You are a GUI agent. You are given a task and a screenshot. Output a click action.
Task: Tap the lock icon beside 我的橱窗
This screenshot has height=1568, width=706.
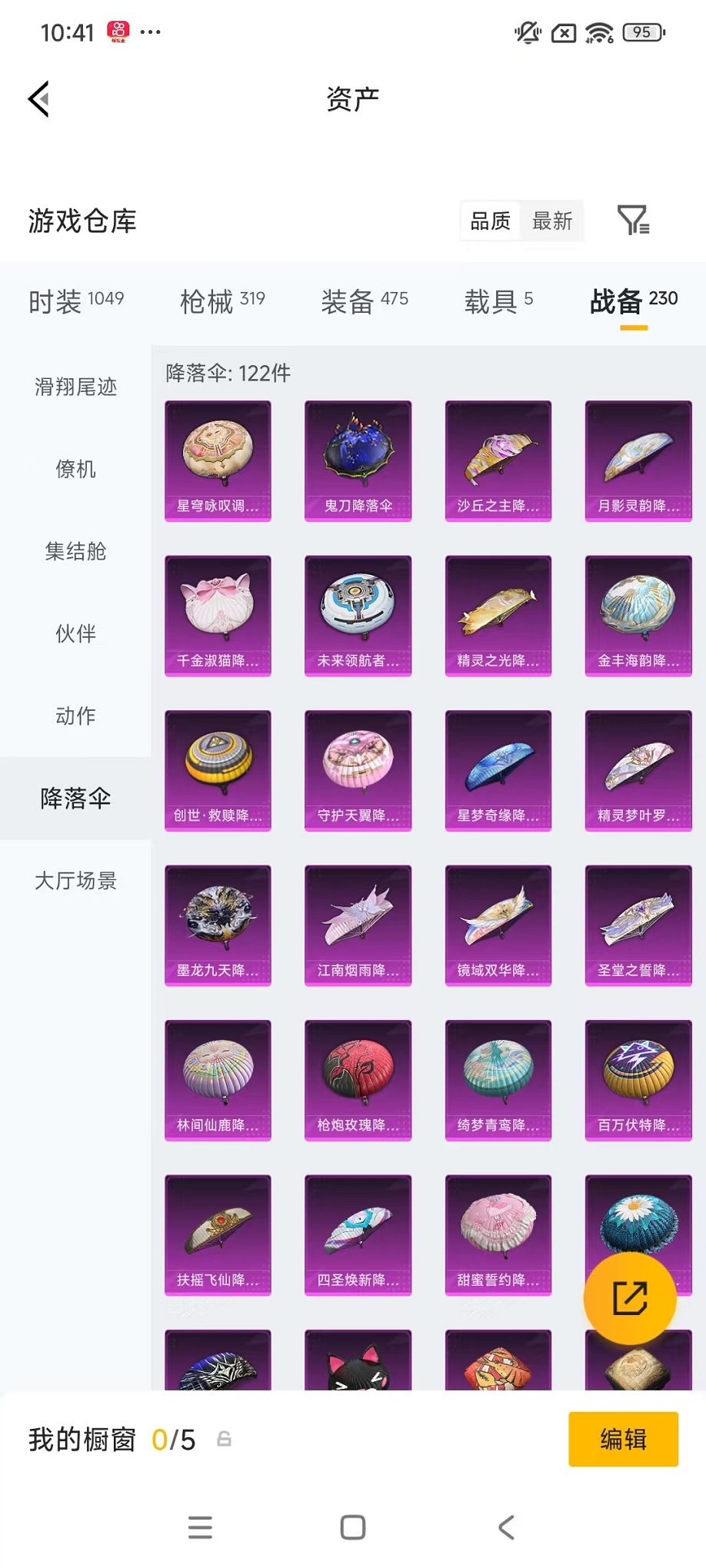pos(224,1440)
